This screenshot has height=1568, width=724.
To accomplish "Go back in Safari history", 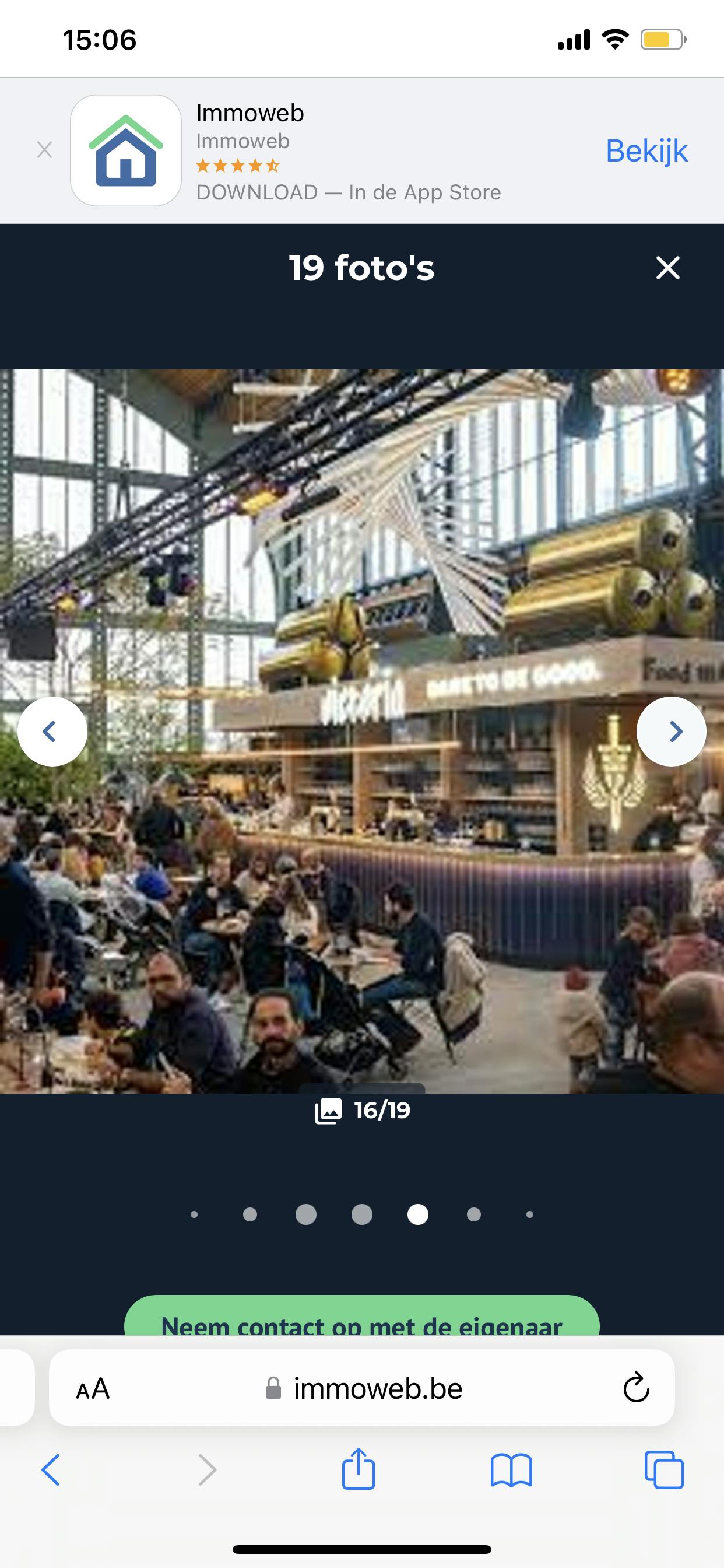I will (x=51, y=1471).
